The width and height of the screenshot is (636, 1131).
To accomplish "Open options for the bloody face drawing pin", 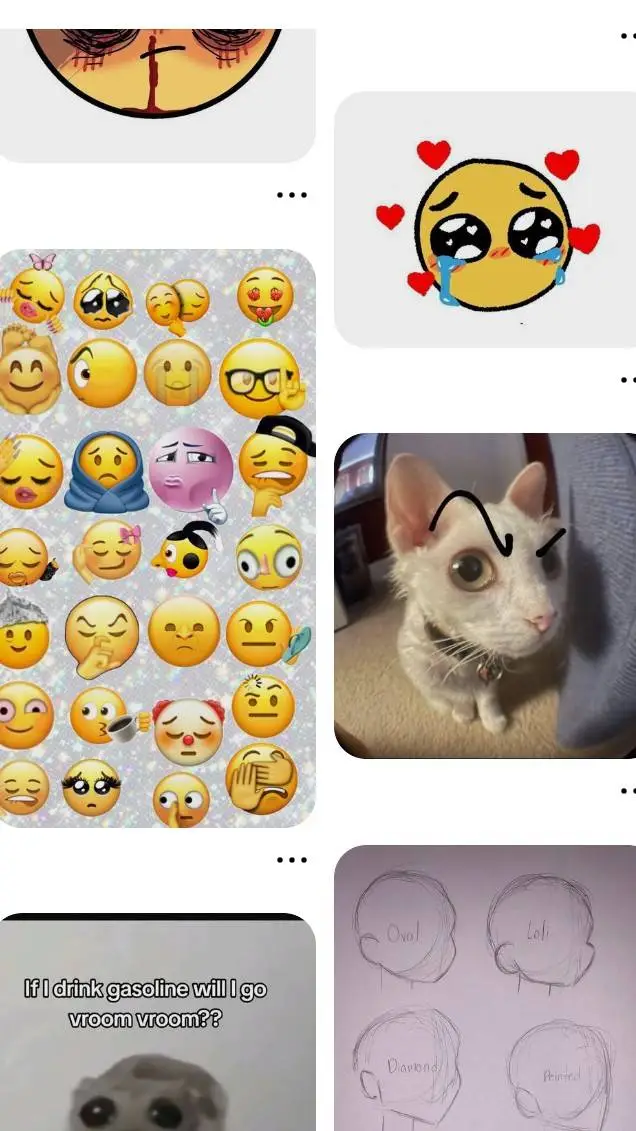I will [291, 195].
